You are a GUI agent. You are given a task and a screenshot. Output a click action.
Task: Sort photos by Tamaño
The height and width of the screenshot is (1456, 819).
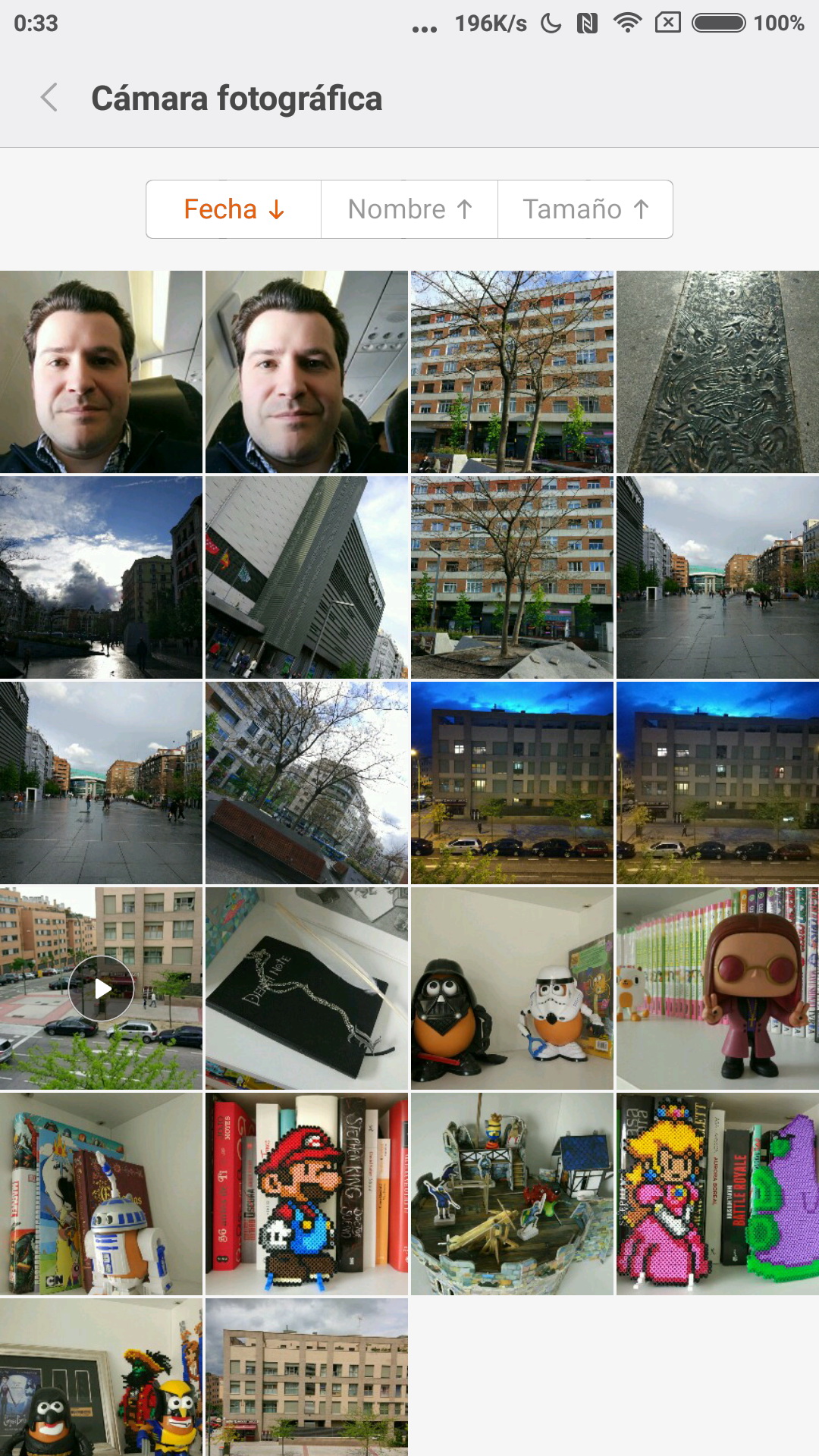click(x=585, y=209)
